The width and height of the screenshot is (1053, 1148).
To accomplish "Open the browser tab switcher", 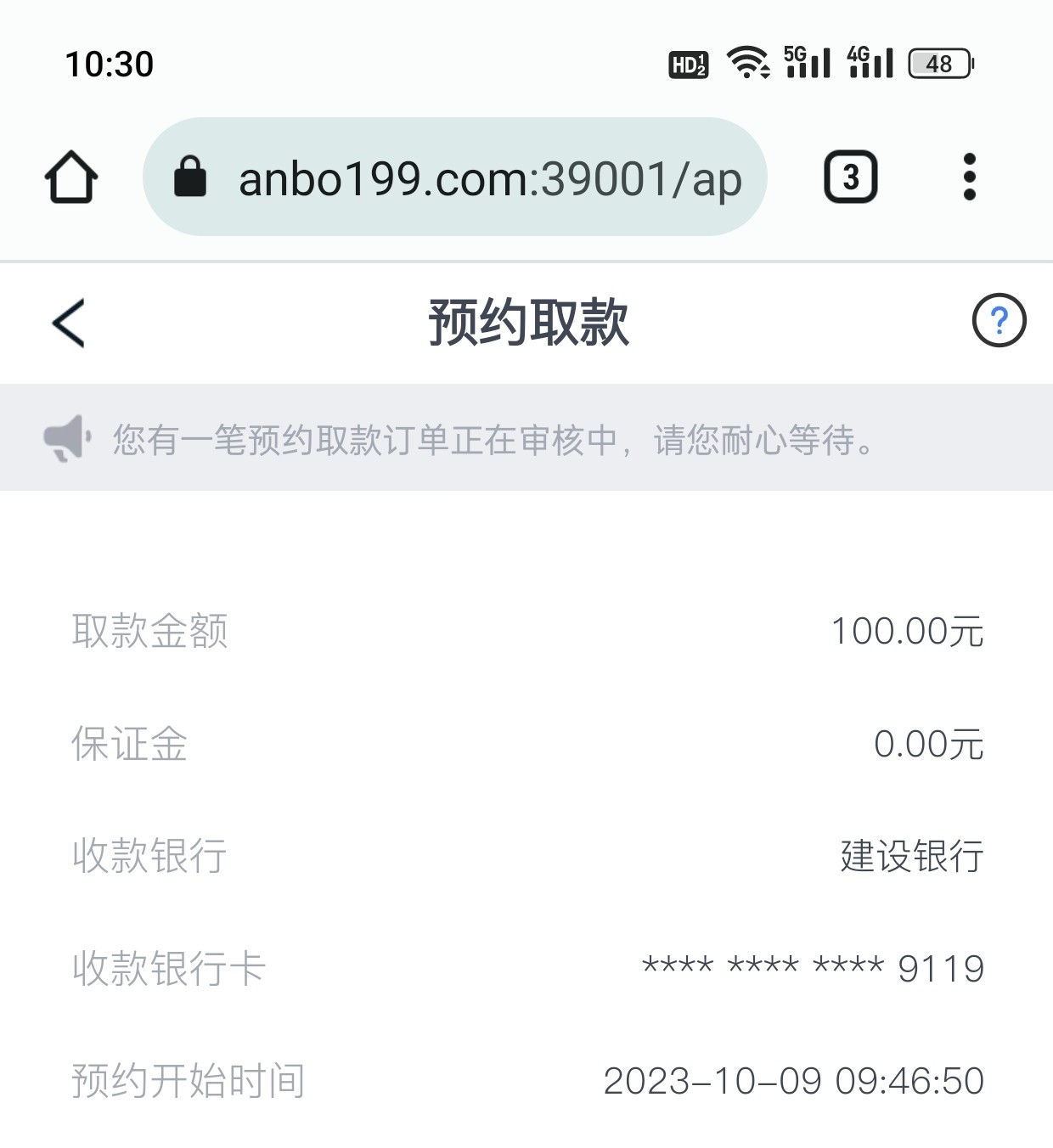I will 850,177.
